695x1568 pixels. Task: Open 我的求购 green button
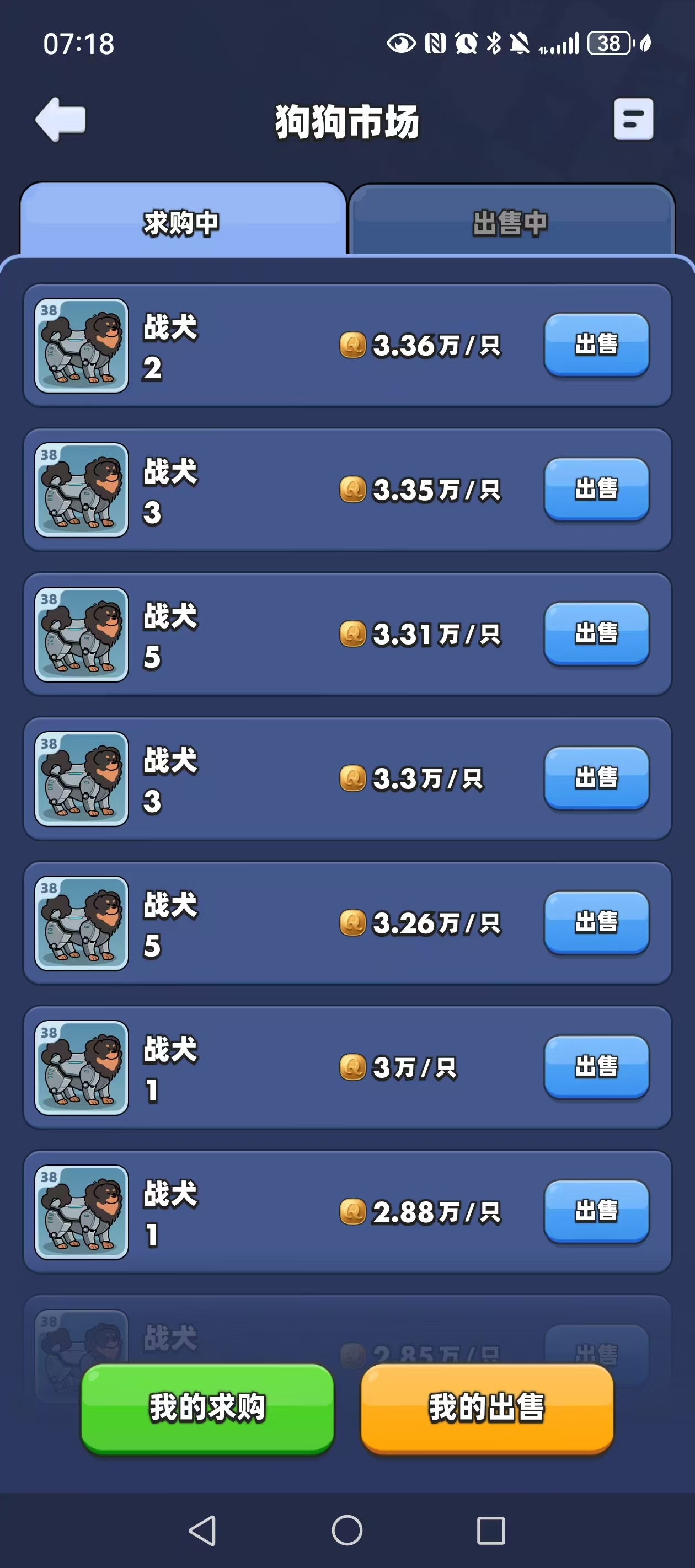point(208,1408)
